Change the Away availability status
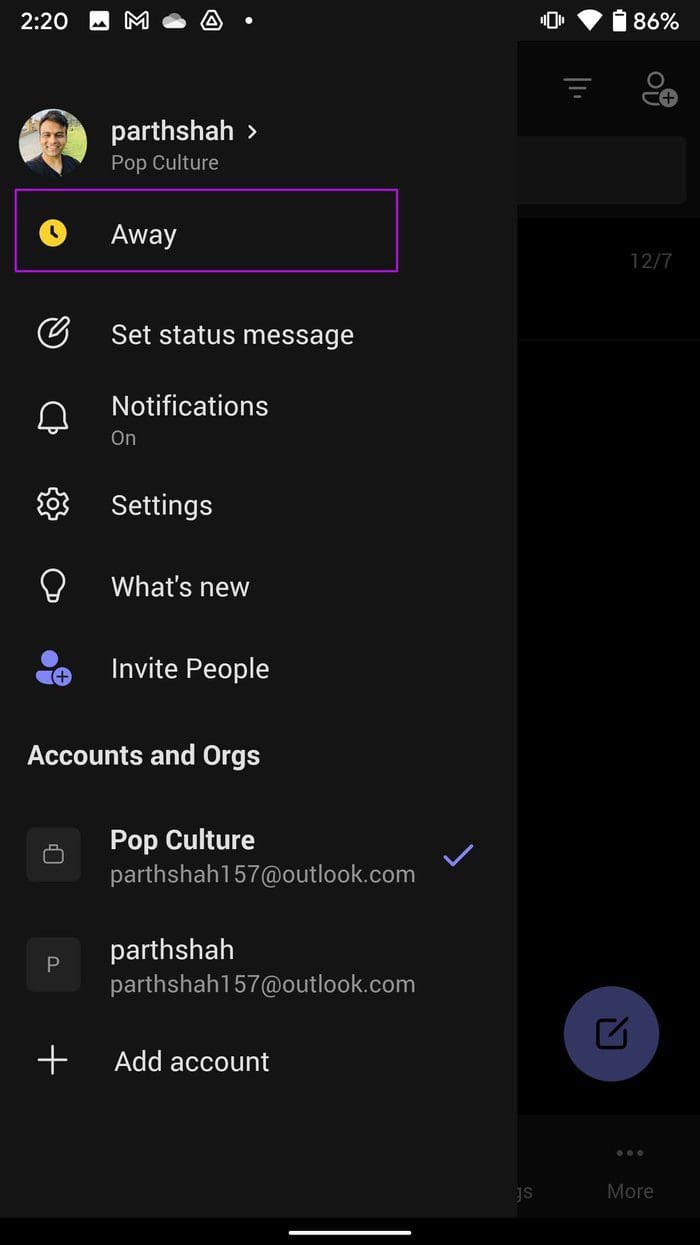This screenshot has height=1245, width=700. point(206,231)
